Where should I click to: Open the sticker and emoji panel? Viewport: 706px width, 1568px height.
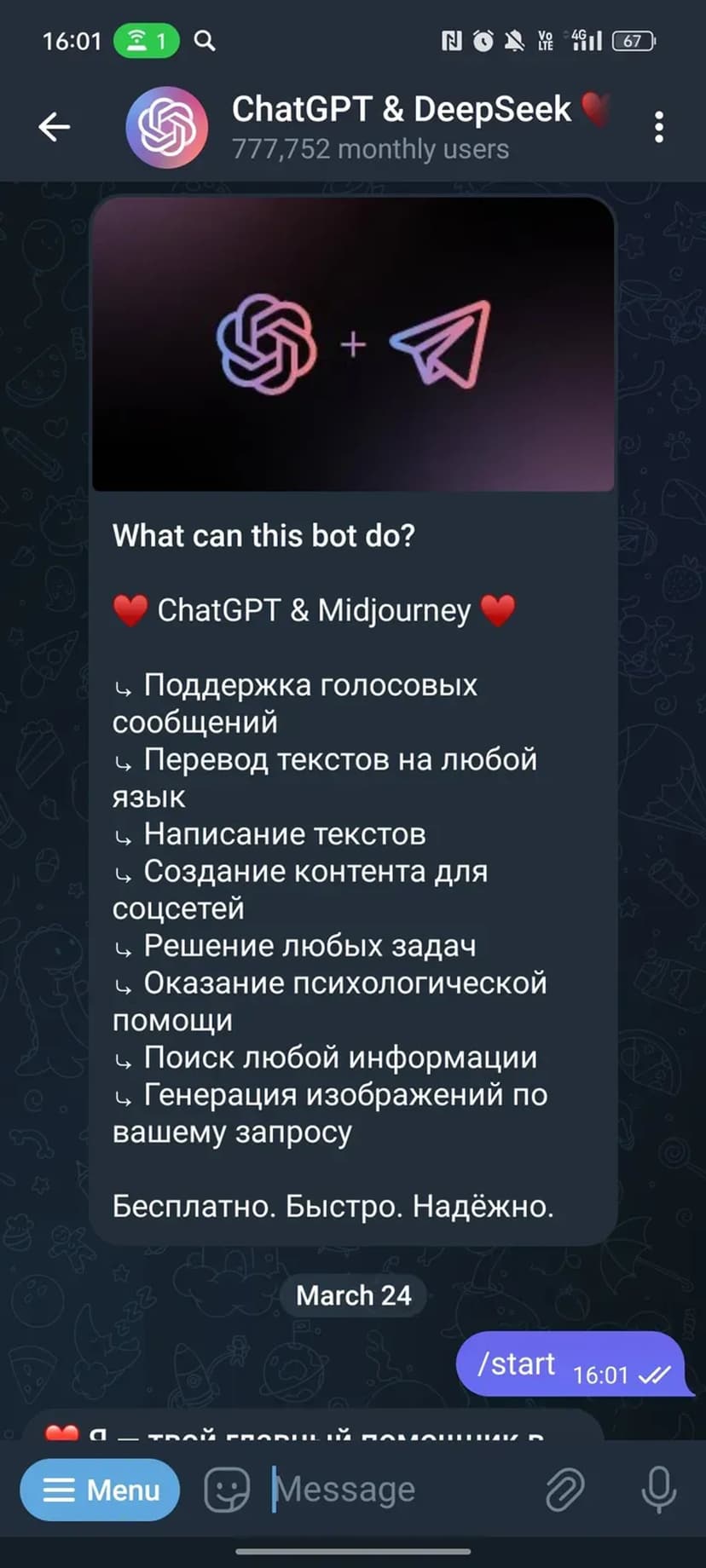(x=227, y=1490)
